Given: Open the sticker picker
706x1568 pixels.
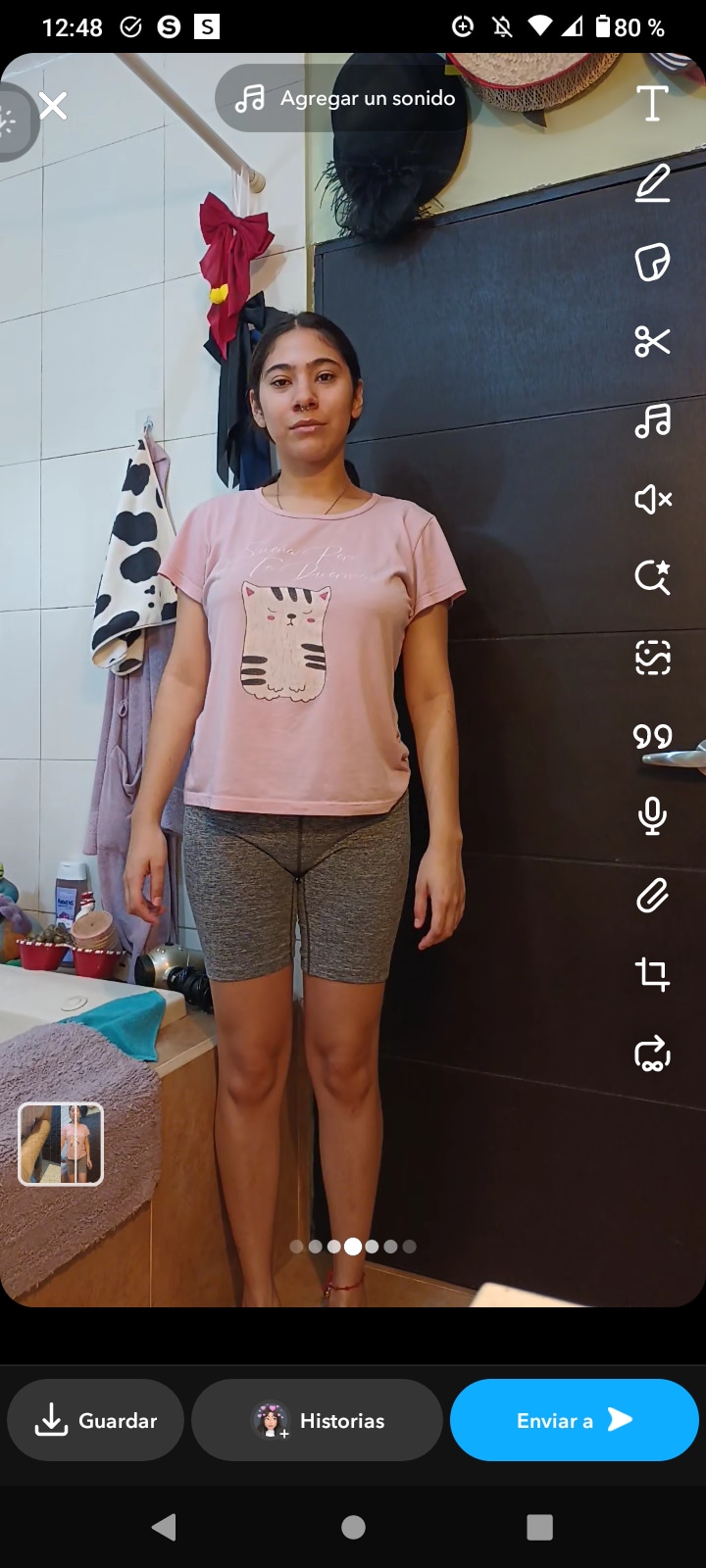Looking at the screenshot, I should click(652, 263).
